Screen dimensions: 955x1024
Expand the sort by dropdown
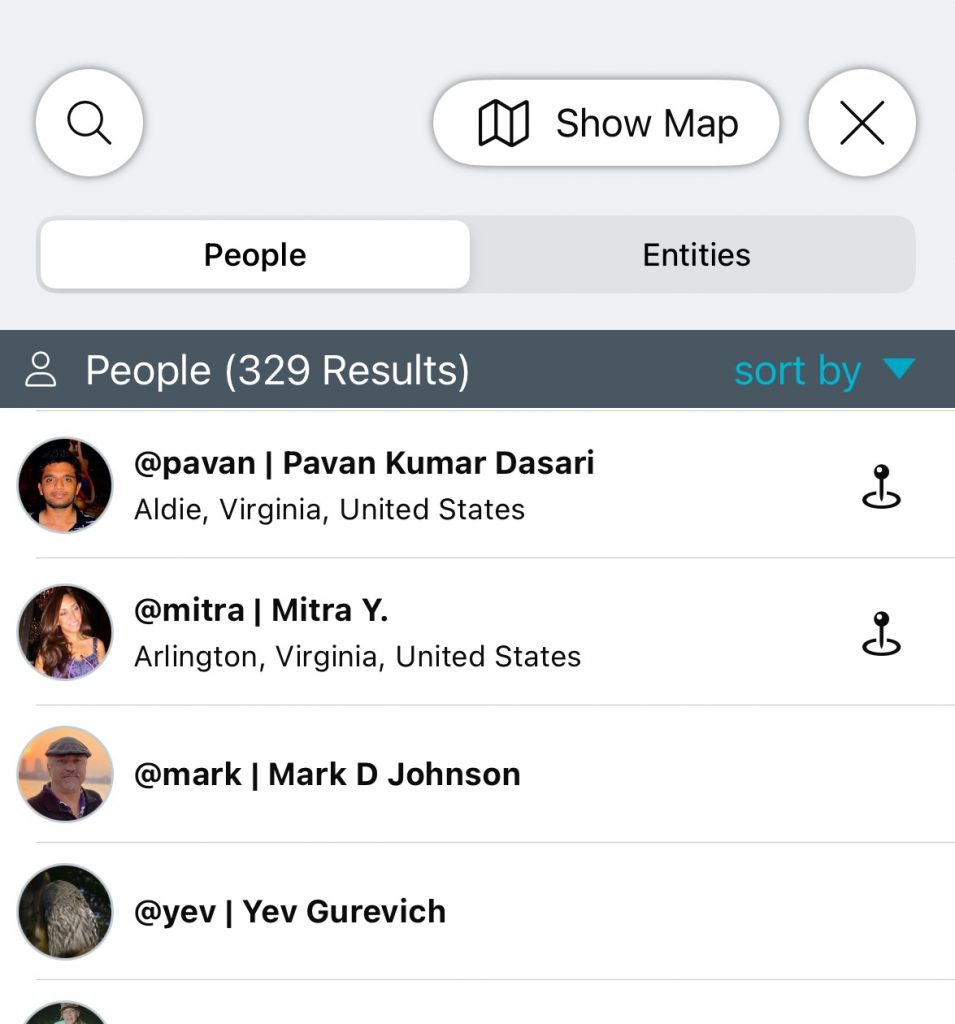tap(823, 371)
